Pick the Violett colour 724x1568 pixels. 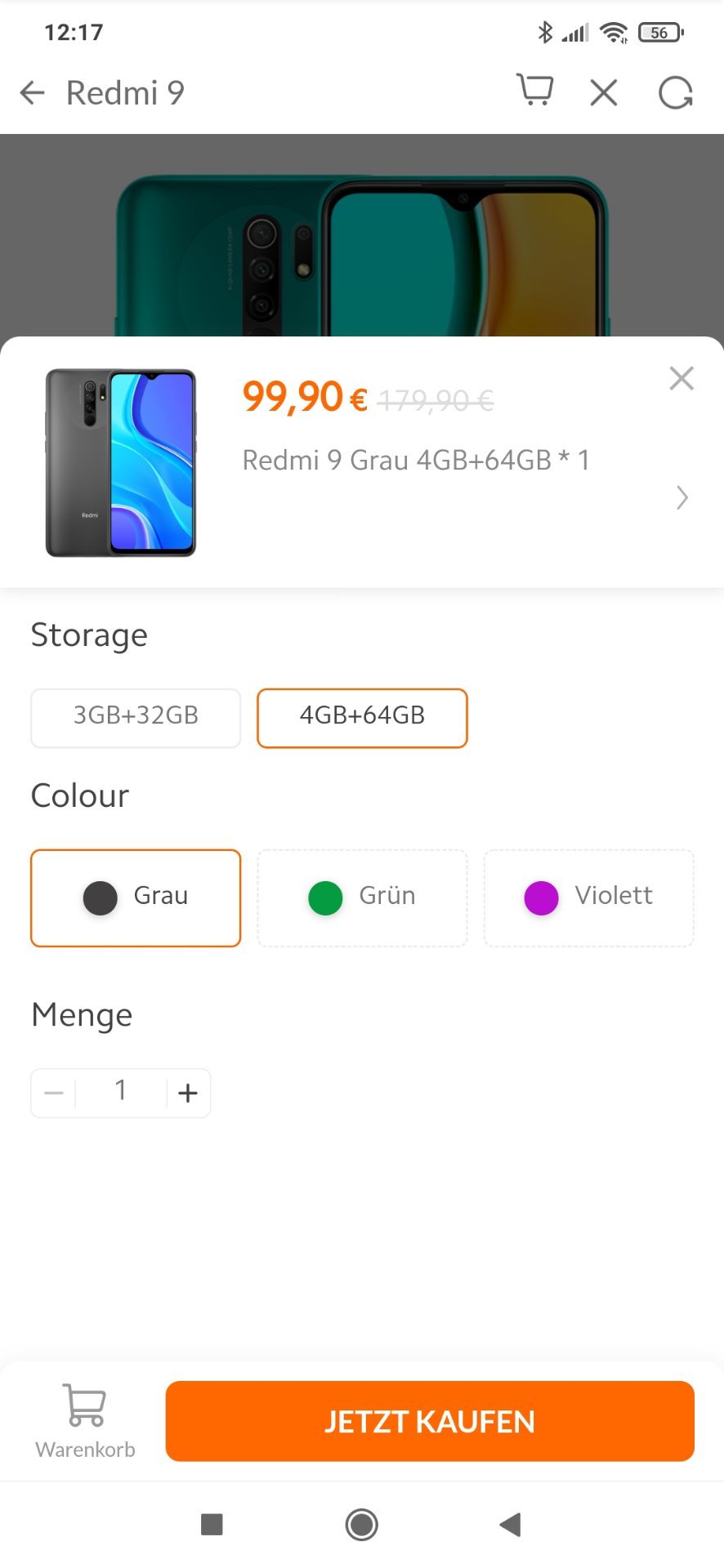588,898
